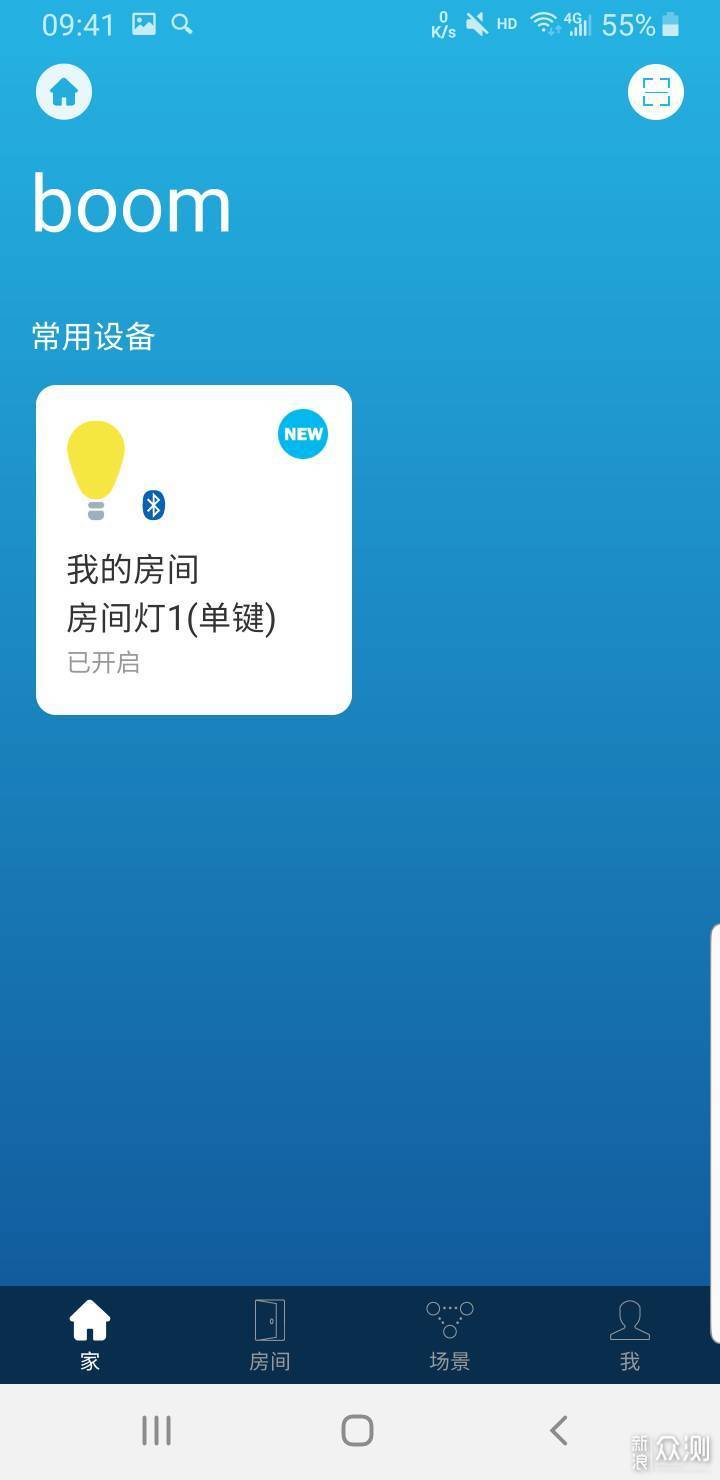Switch to the 房间 tab
This screenshot has width=720, height=1480.
[269, 1334]
